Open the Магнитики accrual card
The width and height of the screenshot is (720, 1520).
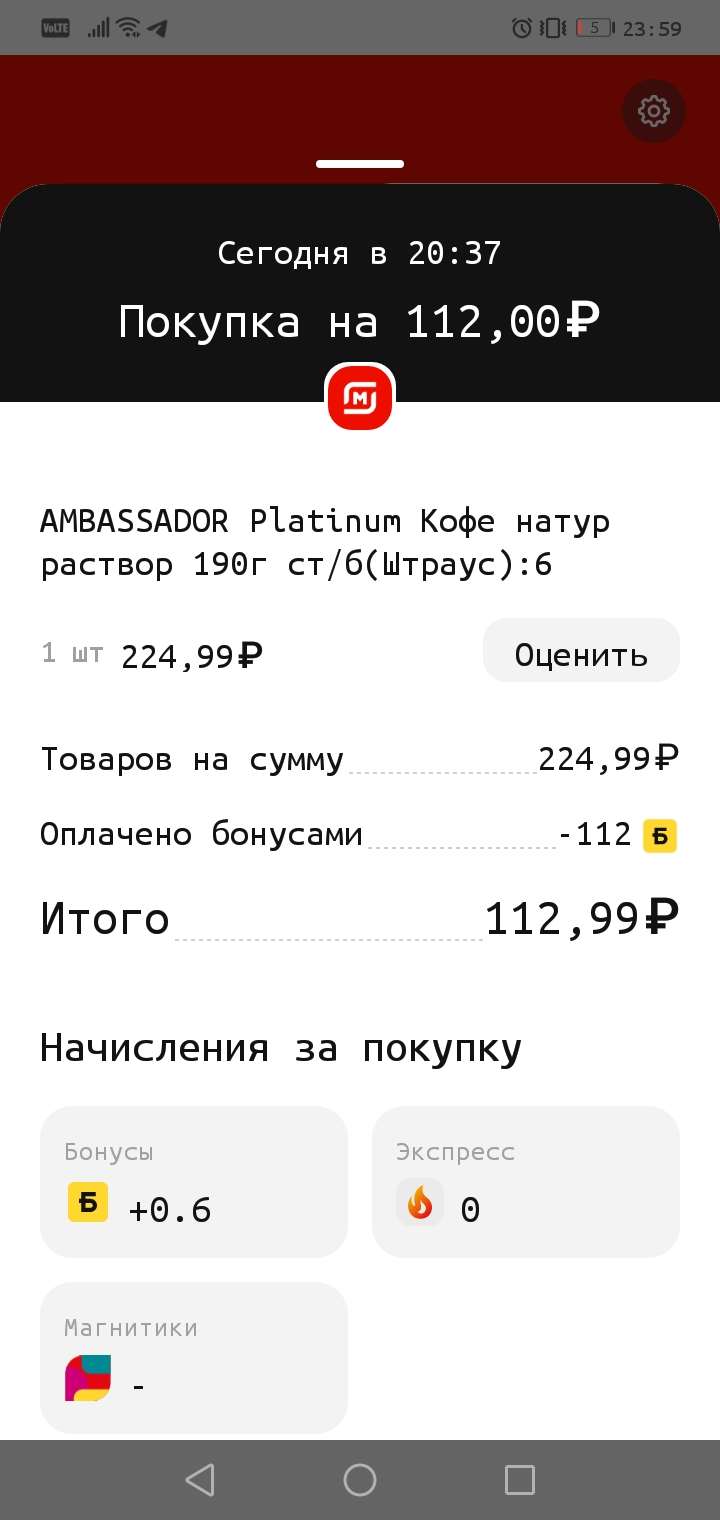194,1357
